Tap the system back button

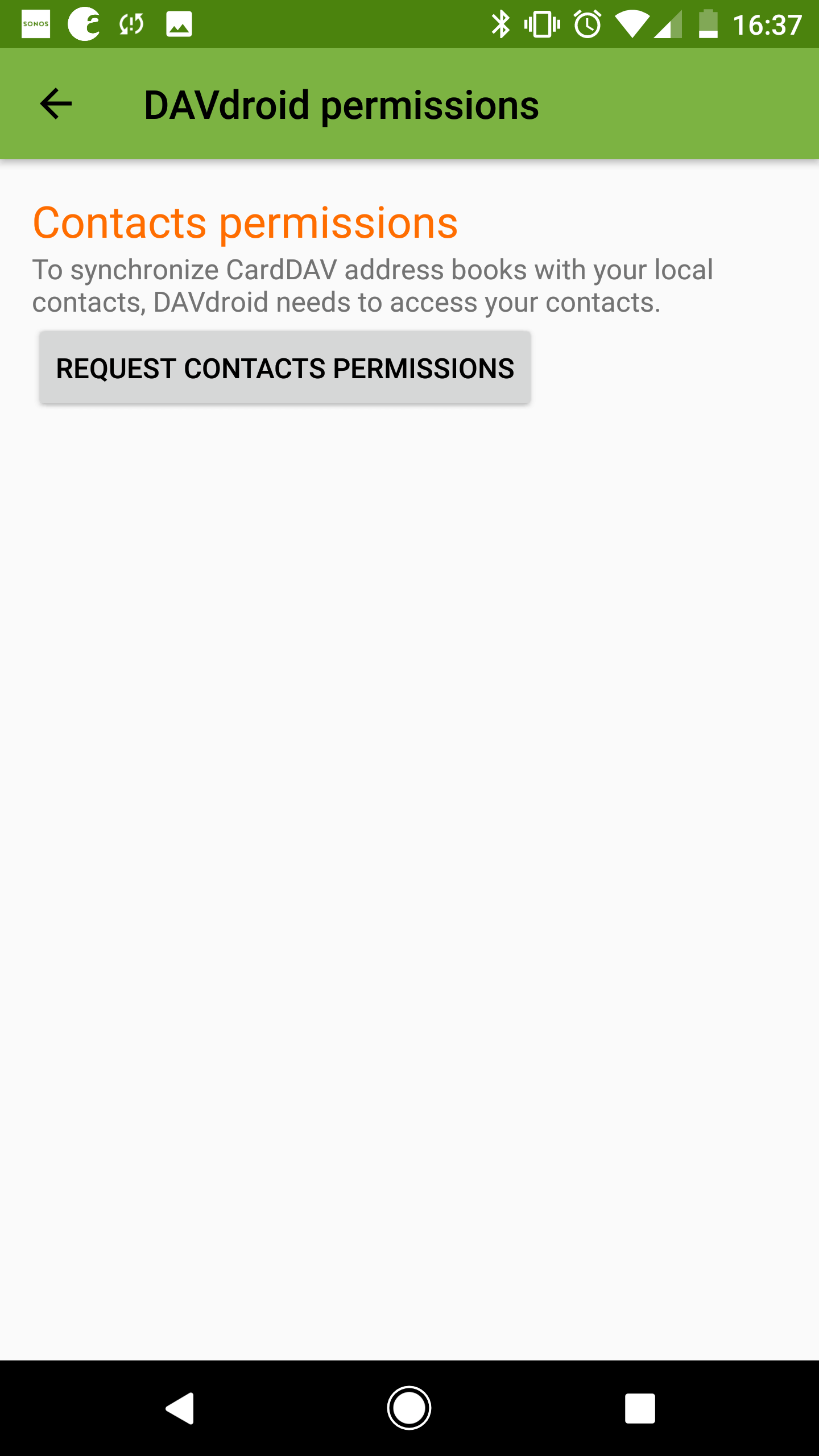(180, 1408)
